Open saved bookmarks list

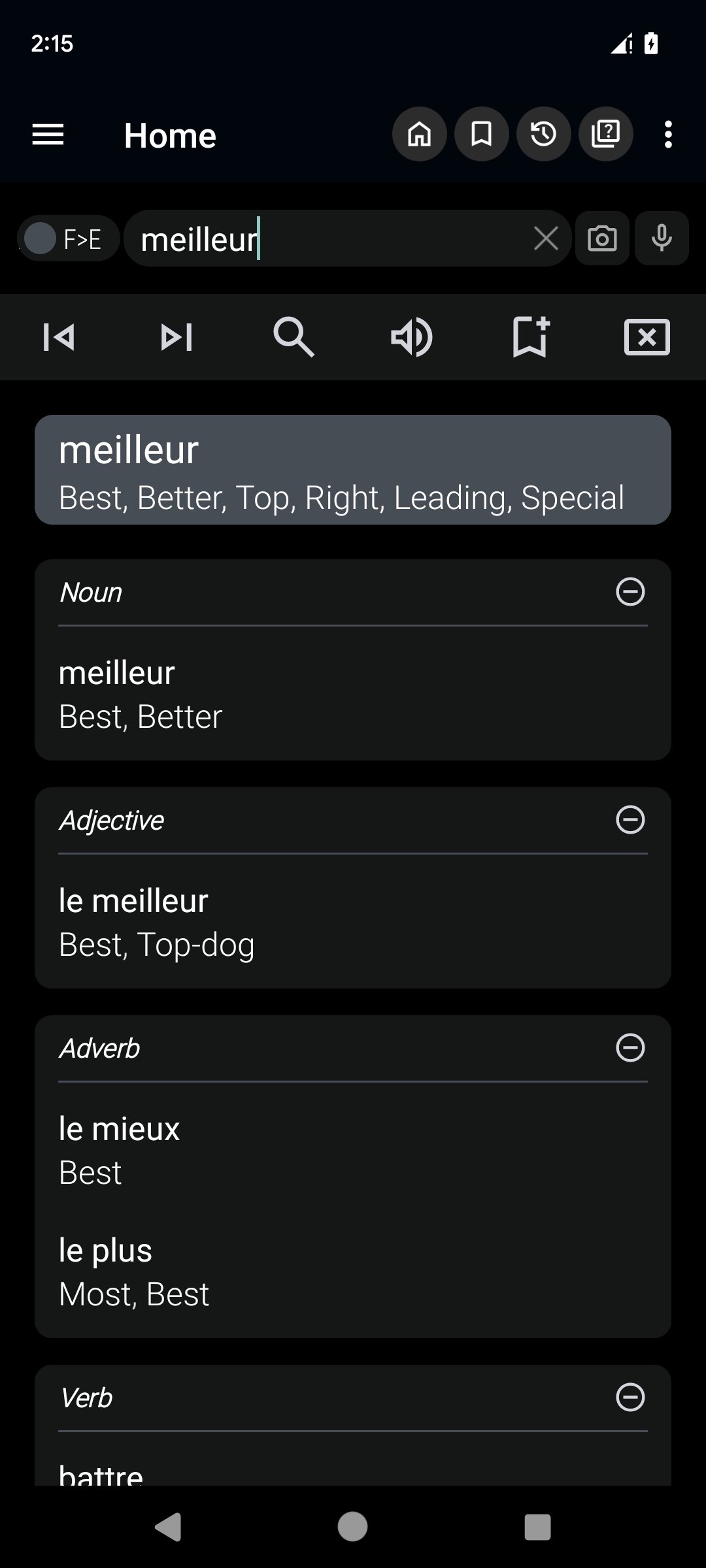pos(482,135)
